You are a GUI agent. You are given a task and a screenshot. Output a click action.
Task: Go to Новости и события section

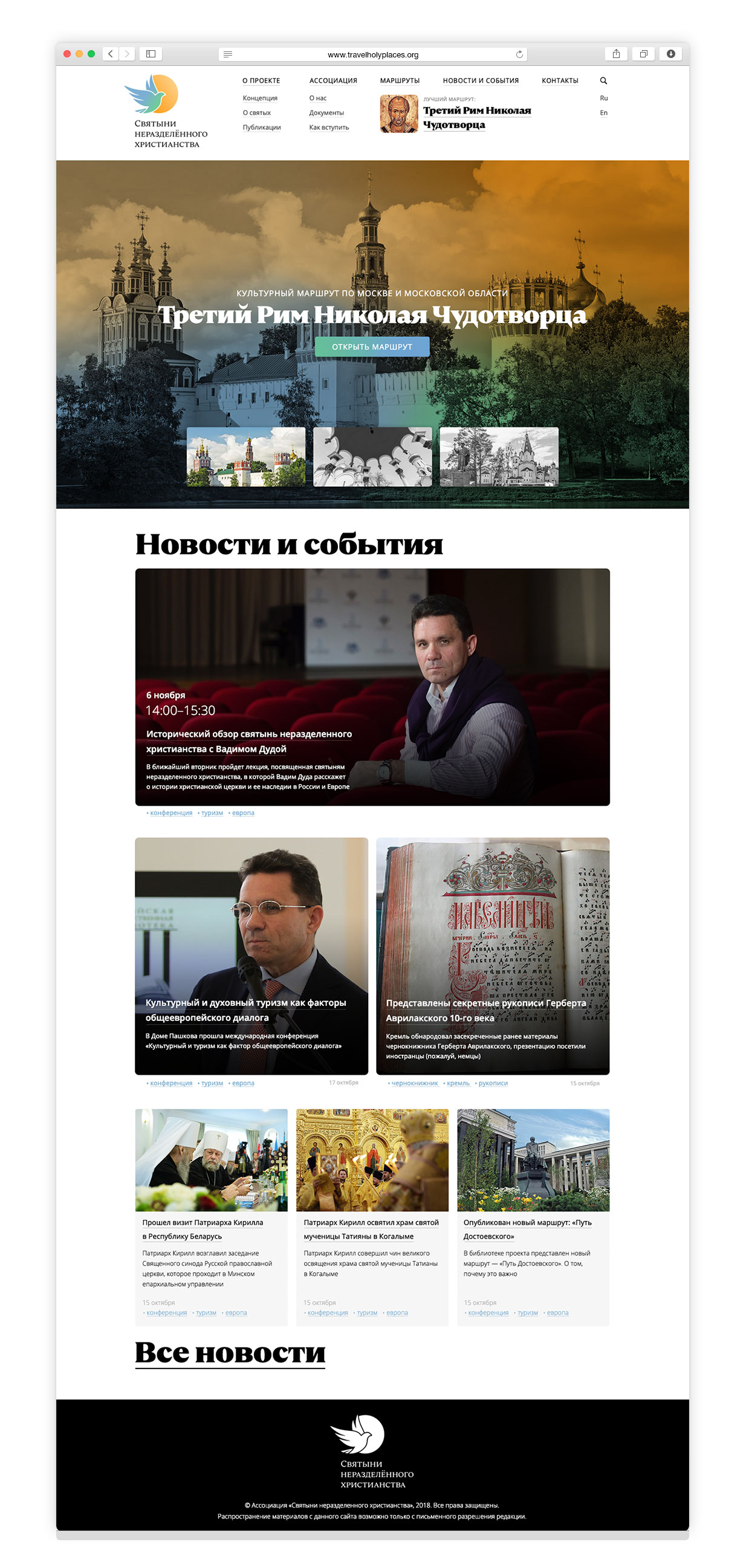point(480,80)
